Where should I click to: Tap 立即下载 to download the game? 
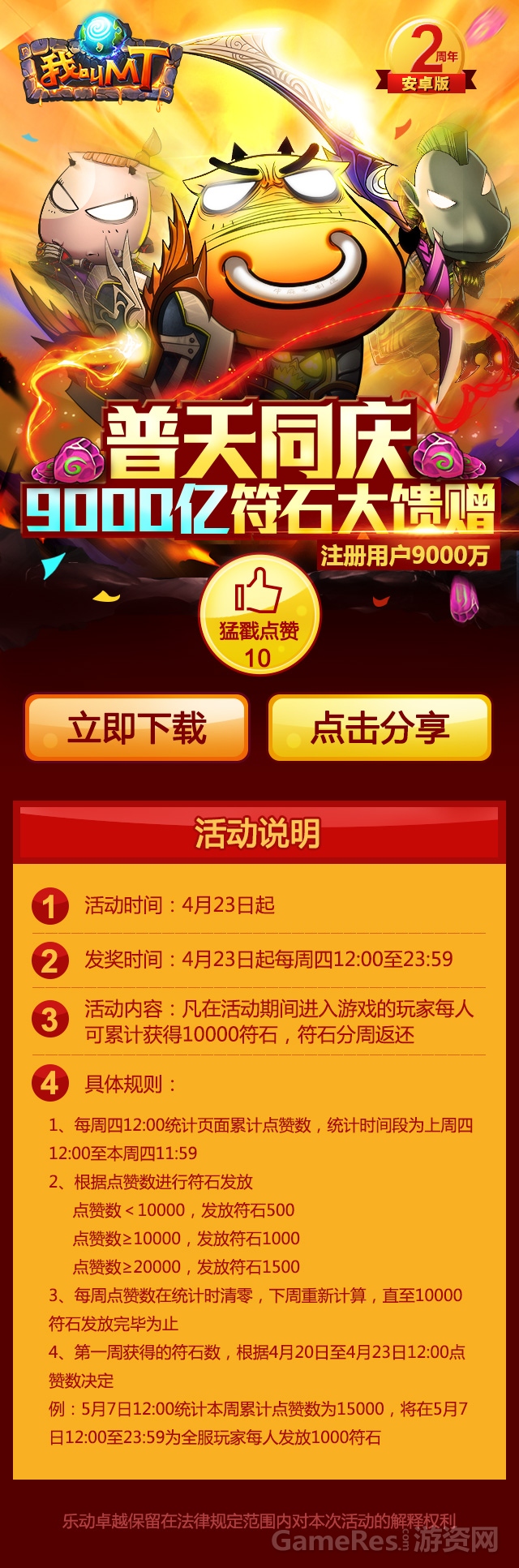tap(136, 728)
